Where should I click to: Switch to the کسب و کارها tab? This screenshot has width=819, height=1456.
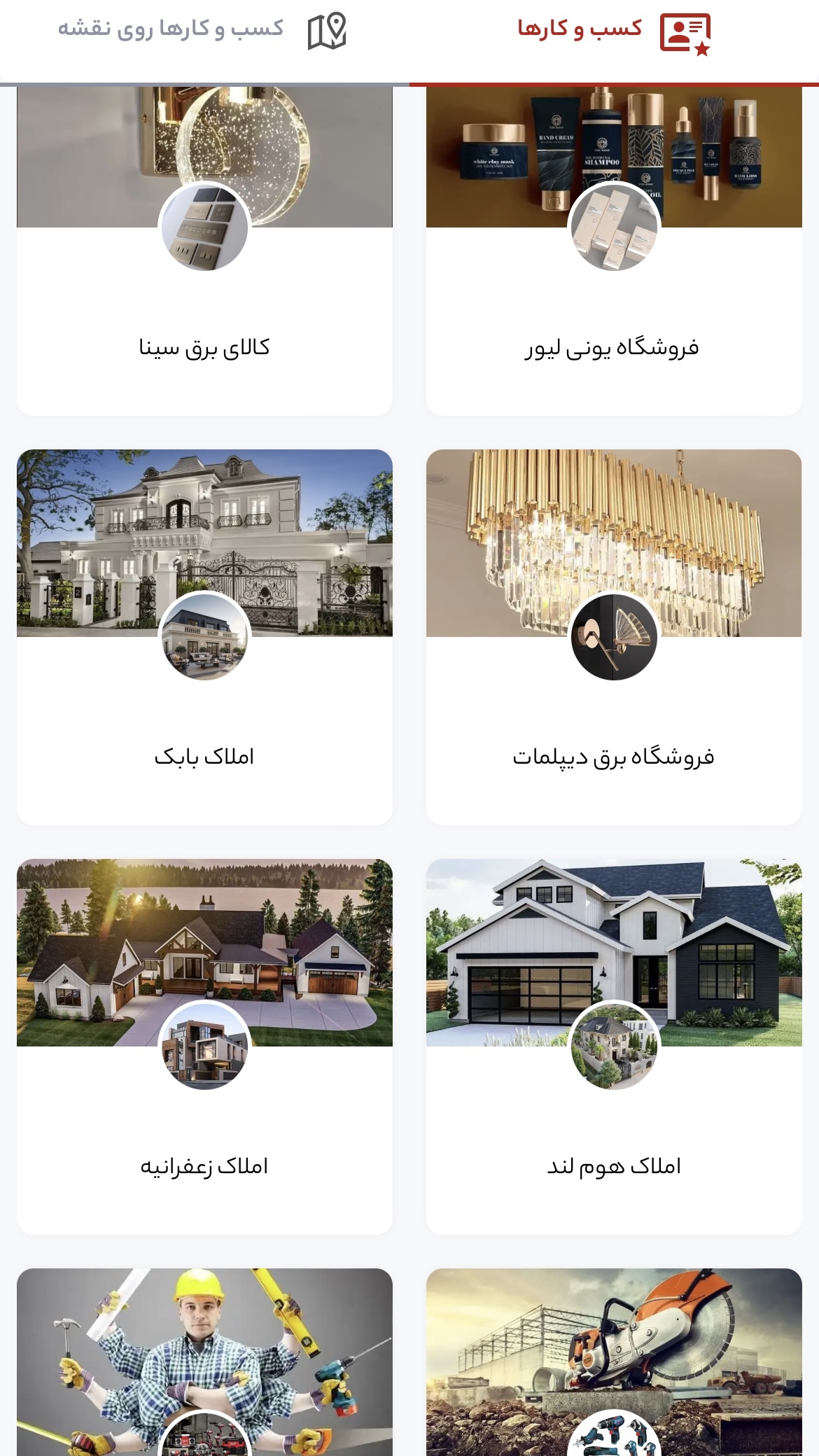(x=613, y=31)
